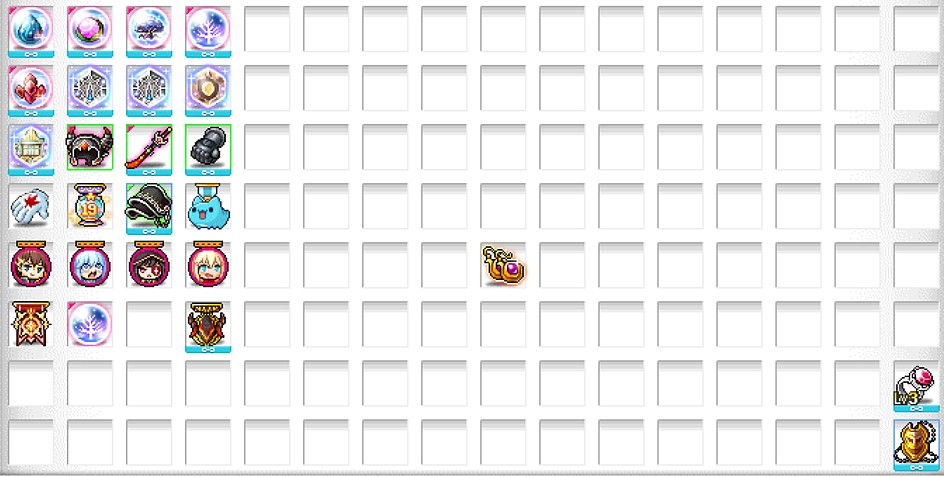
Task: Select the red spear weapon
Action: coord(148,146)
